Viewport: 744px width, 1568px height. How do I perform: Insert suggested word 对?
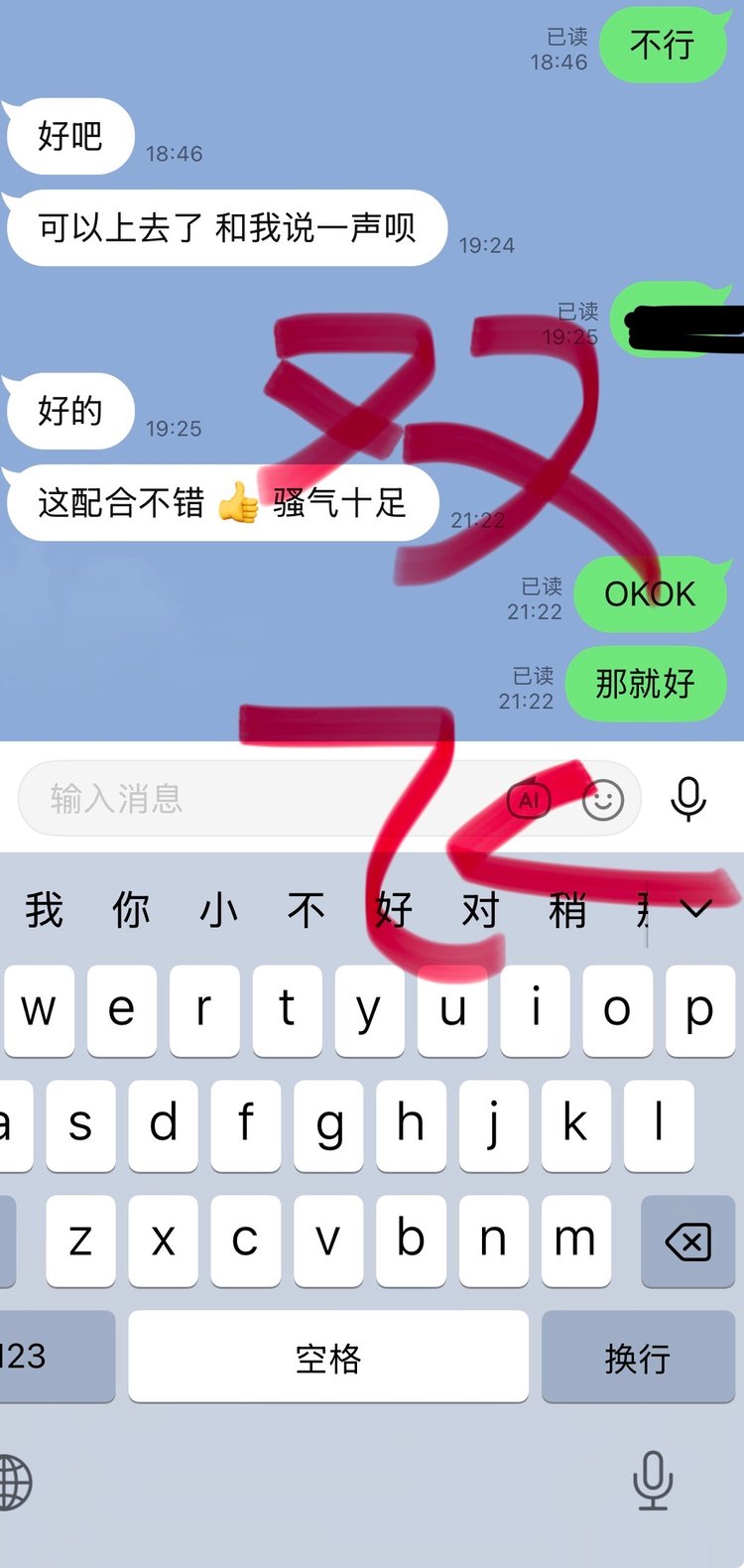pyautogui.click(x=480, y=910)
